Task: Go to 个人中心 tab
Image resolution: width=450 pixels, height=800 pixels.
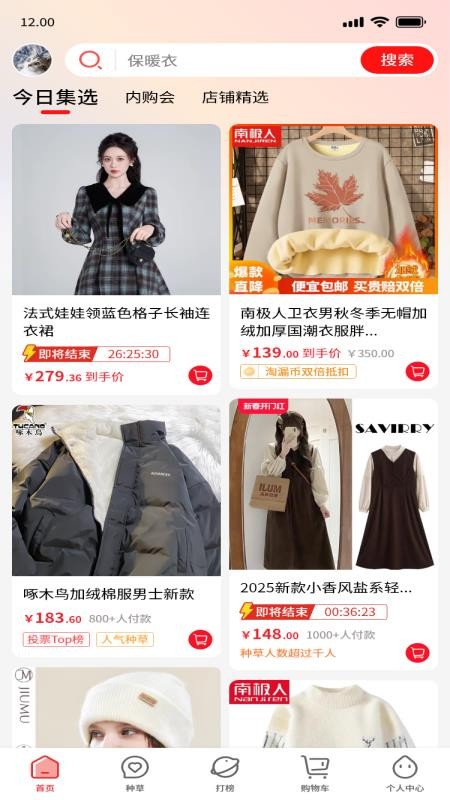Action: coord(405,774)
